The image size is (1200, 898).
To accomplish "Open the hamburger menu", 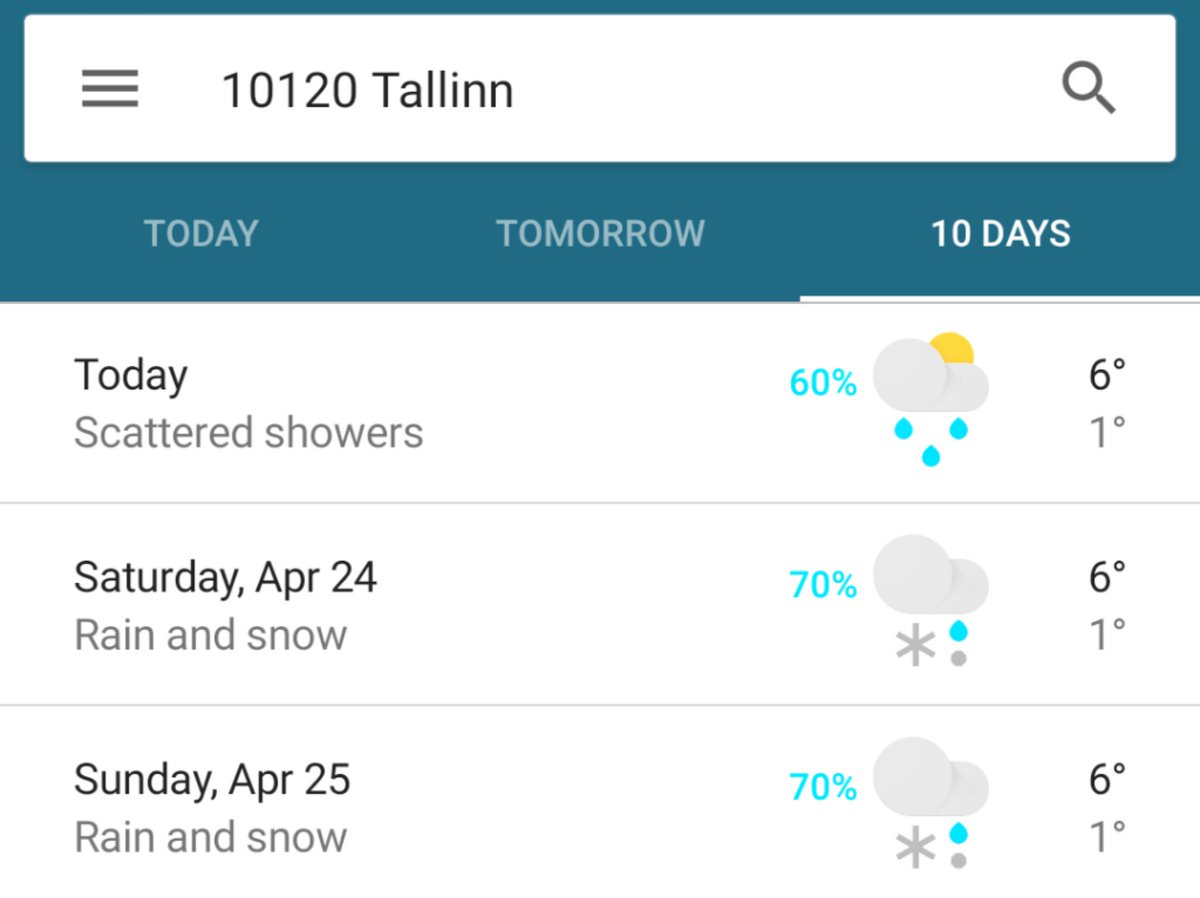I will click(110, 90).
